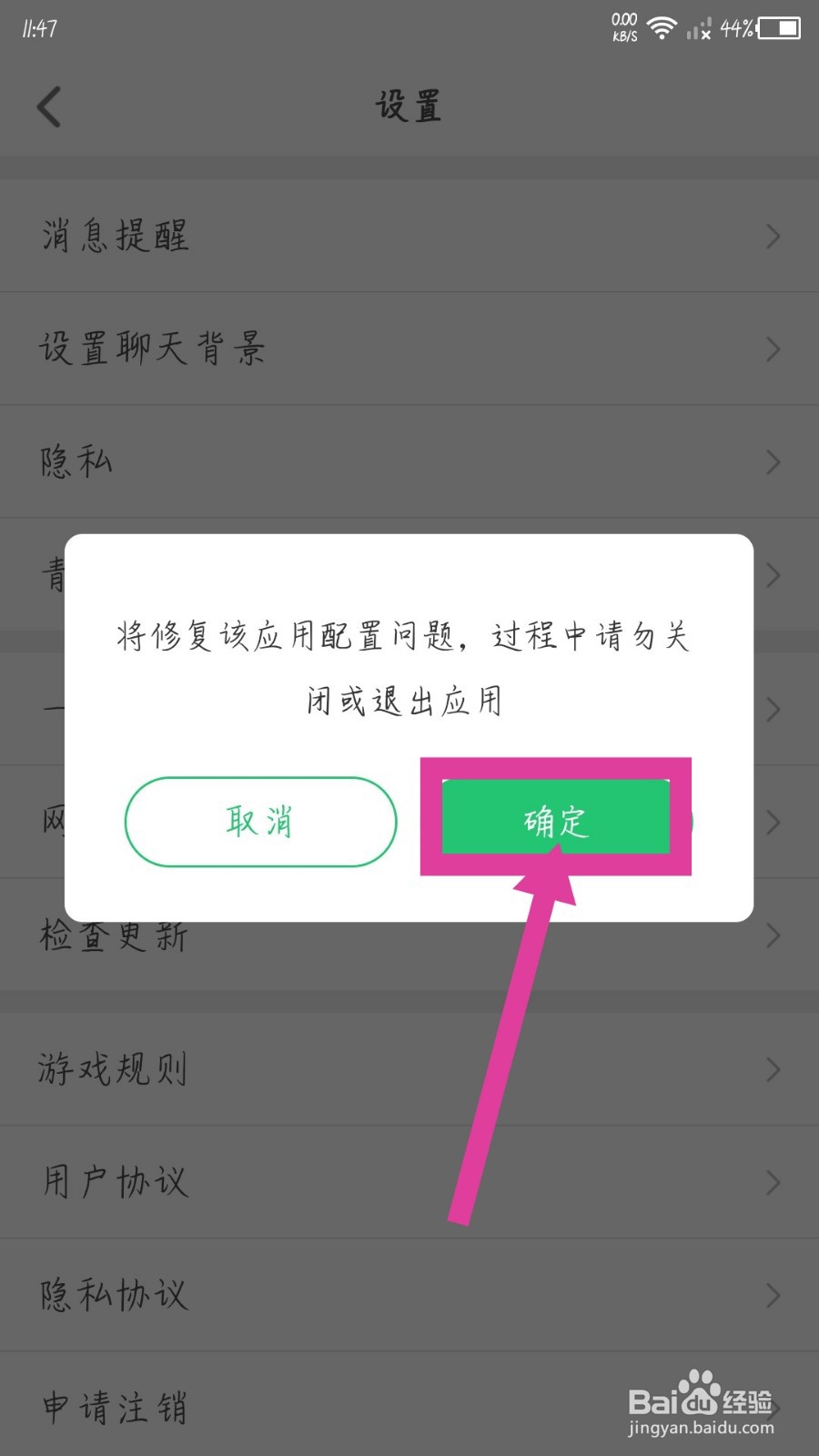Tap the back arrow in the title bar
Screen dimensions: 819x1456
[49, 106]
